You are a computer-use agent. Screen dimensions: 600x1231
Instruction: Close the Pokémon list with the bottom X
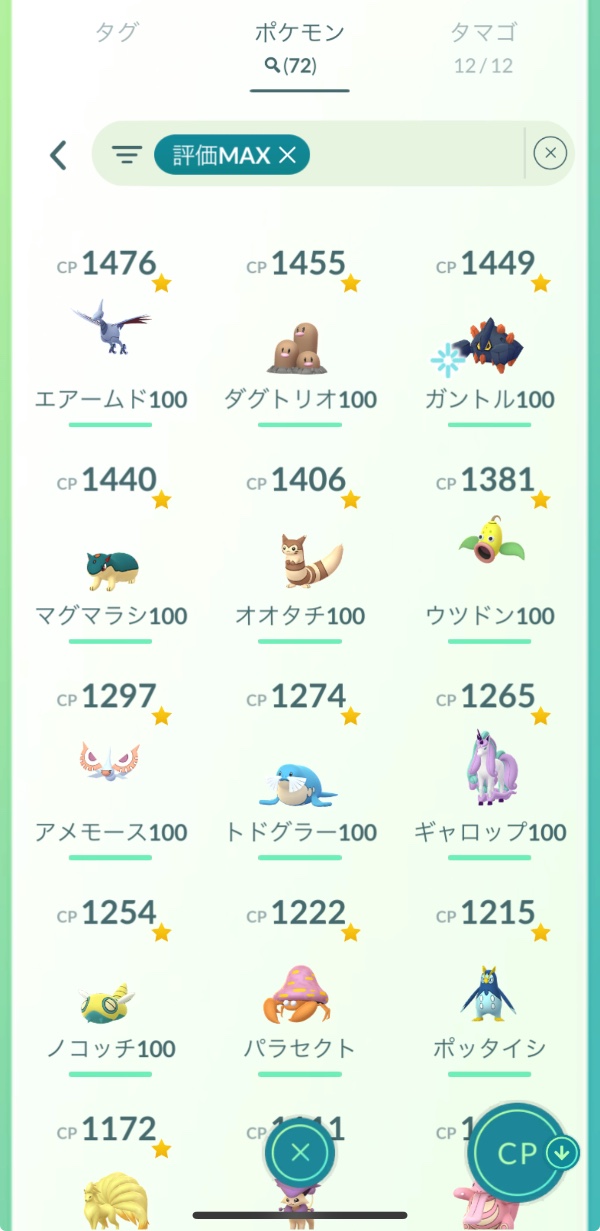click(300, 1153)
